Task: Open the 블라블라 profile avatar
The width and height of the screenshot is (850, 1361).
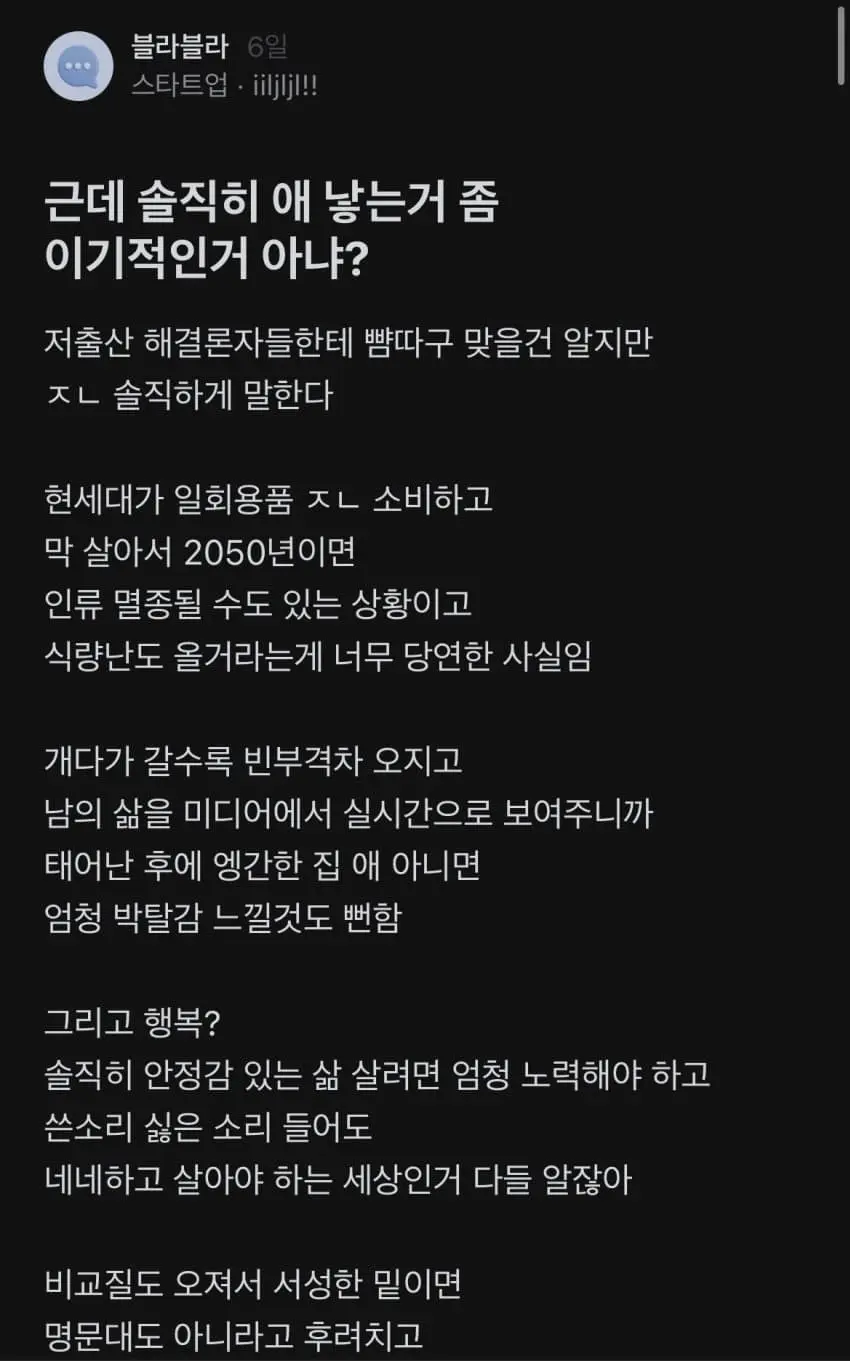Action: click(x=78, y=66)
